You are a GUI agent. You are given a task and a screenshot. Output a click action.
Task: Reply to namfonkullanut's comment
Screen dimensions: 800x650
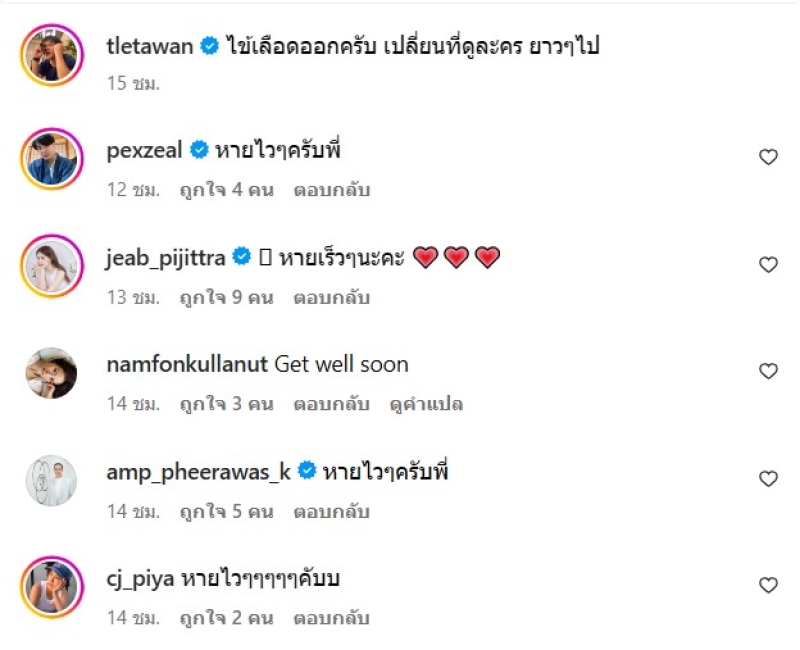[331, 404]
